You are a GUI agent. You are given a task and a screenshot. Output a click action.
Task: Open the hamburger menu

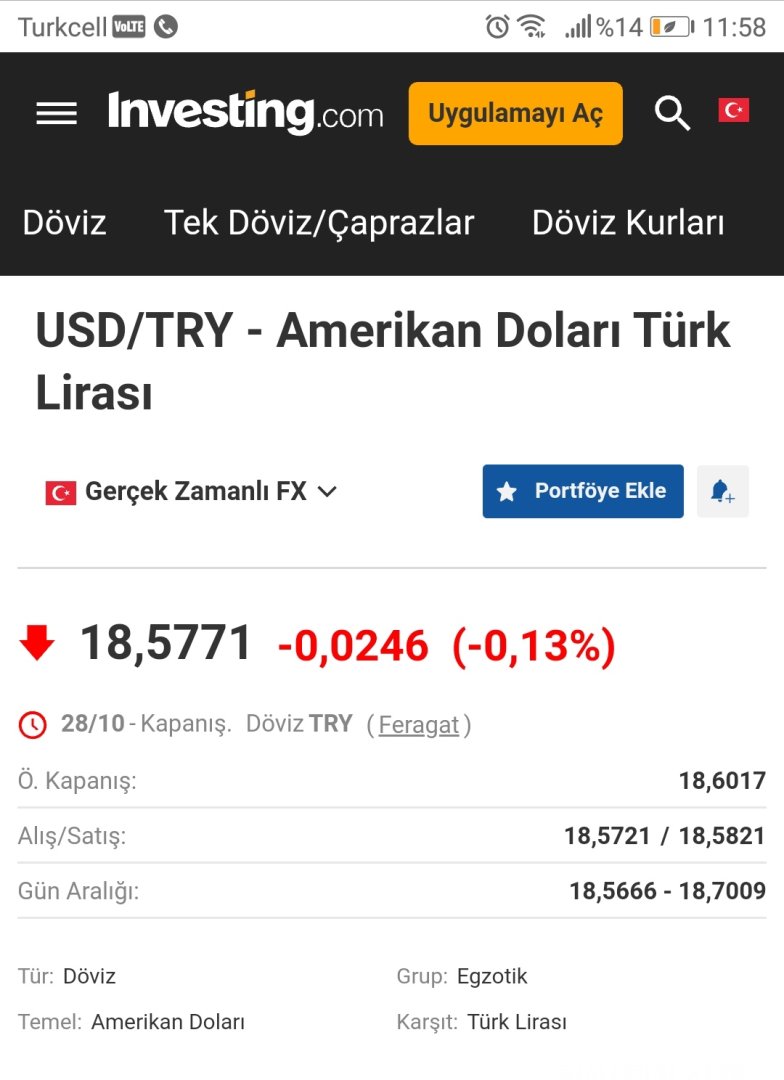(56, 114)
